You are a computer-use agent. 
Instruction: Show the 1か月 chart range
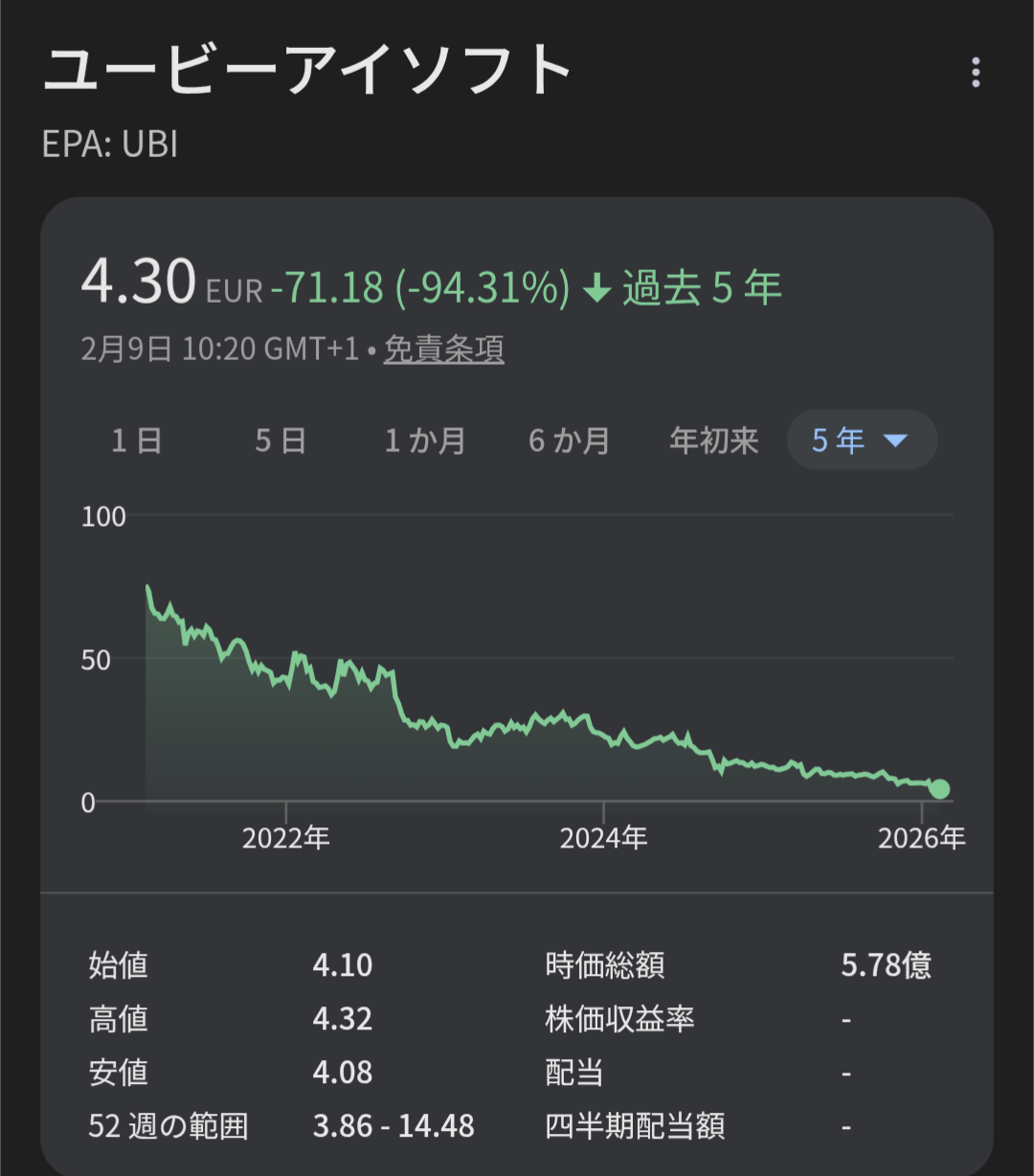click(x=425, y=441)
